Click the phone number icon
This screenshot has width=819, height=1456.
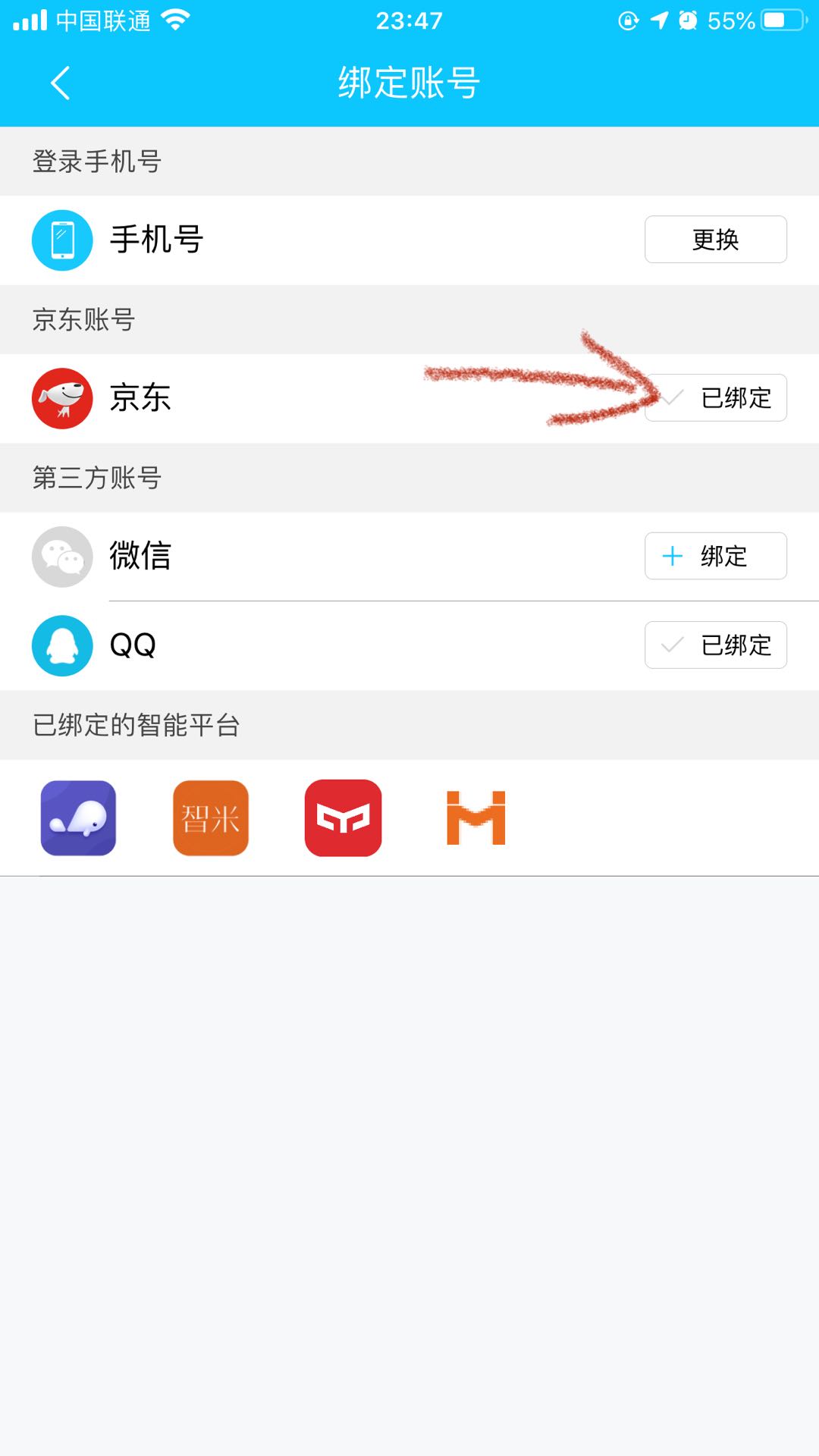pos(63,240)
